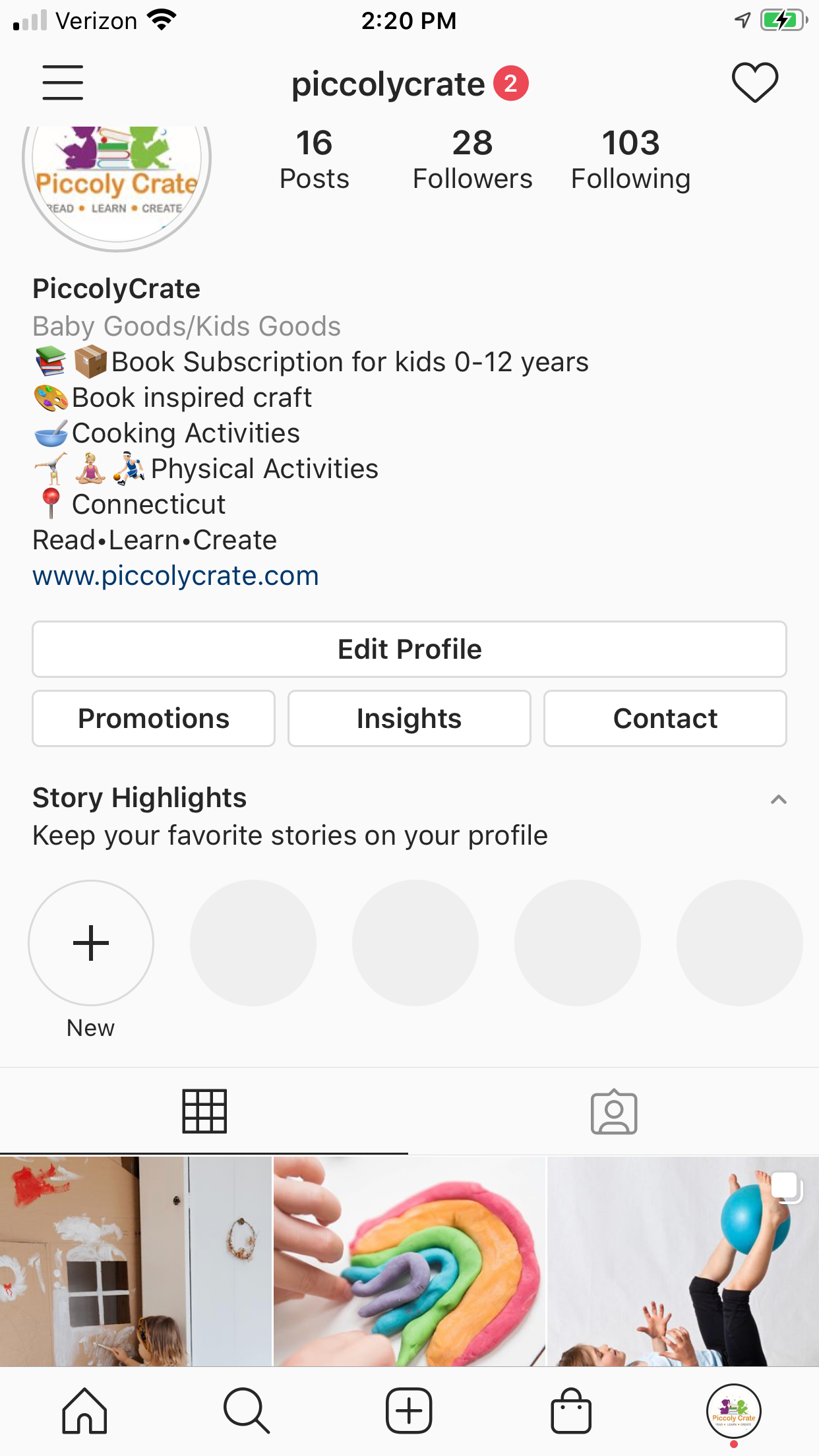Create a new post
This screenshot has width=819, height=1456.
click(x=409, y=1410)
